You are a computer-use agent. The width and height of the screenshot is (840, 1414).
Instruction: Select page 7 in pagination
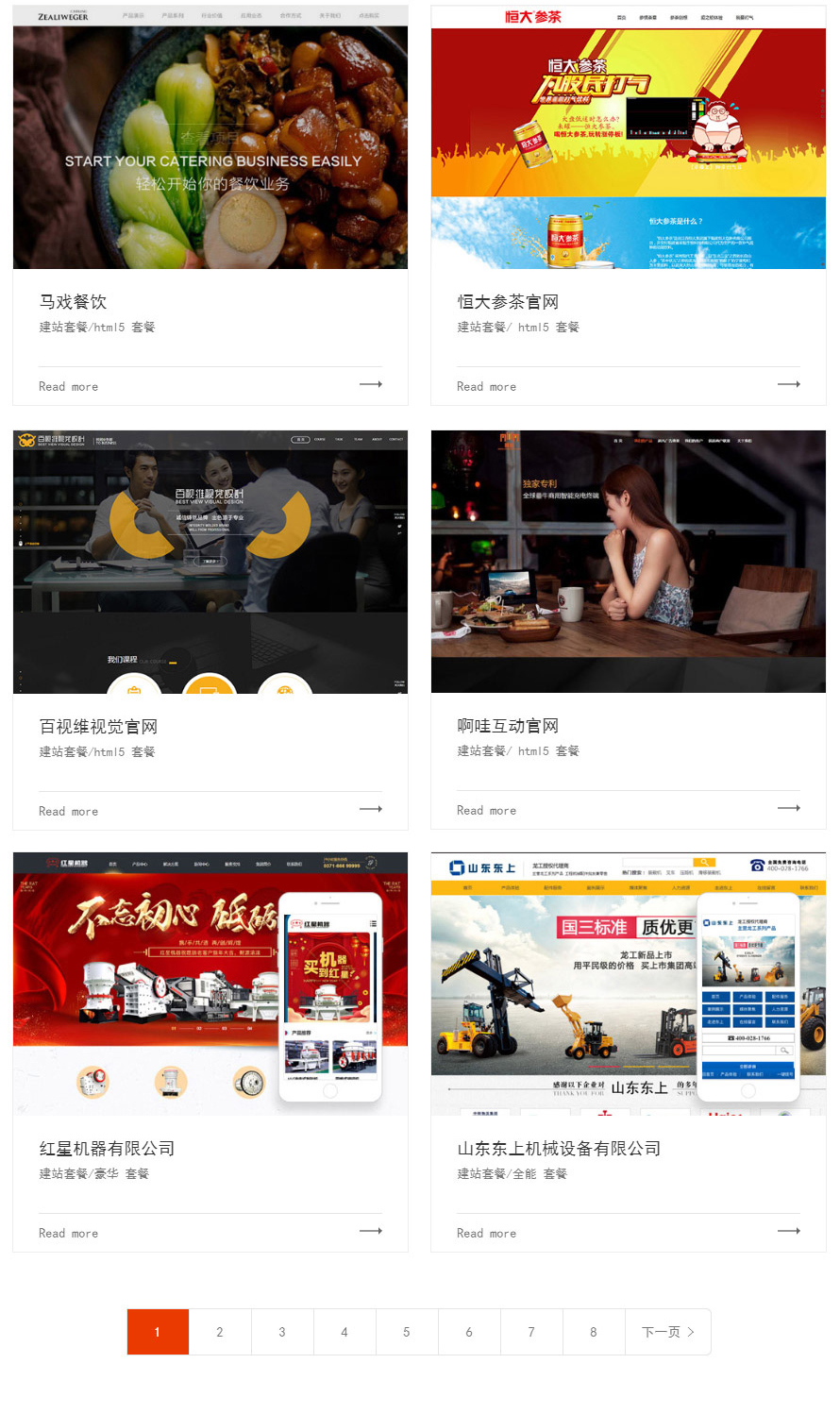pos(531,1332)
